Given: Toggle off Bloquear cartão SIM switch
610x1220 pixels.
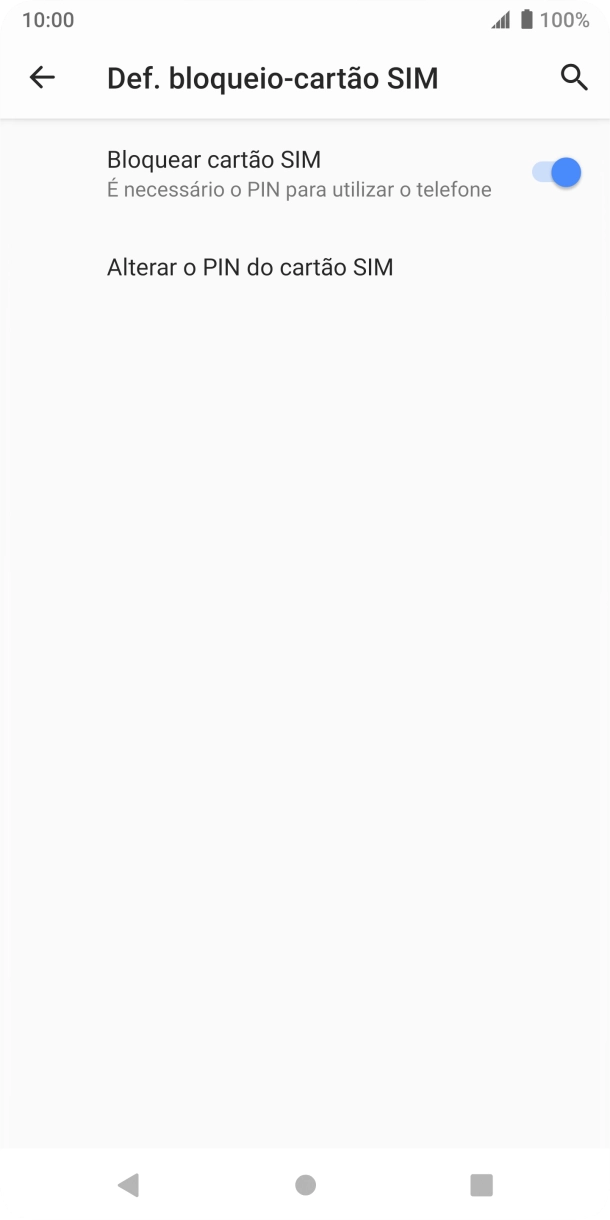Looking at the screenshot, I should click(x=558, y=172).
